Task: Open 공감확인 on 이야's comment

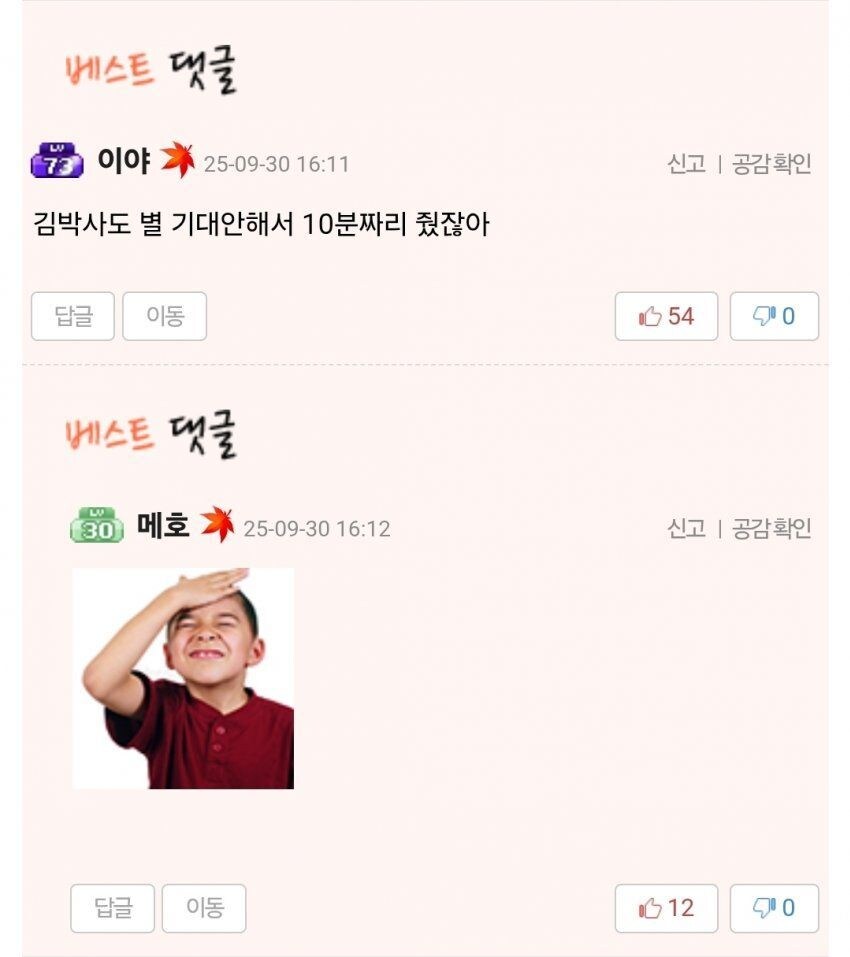Action: 771,164
